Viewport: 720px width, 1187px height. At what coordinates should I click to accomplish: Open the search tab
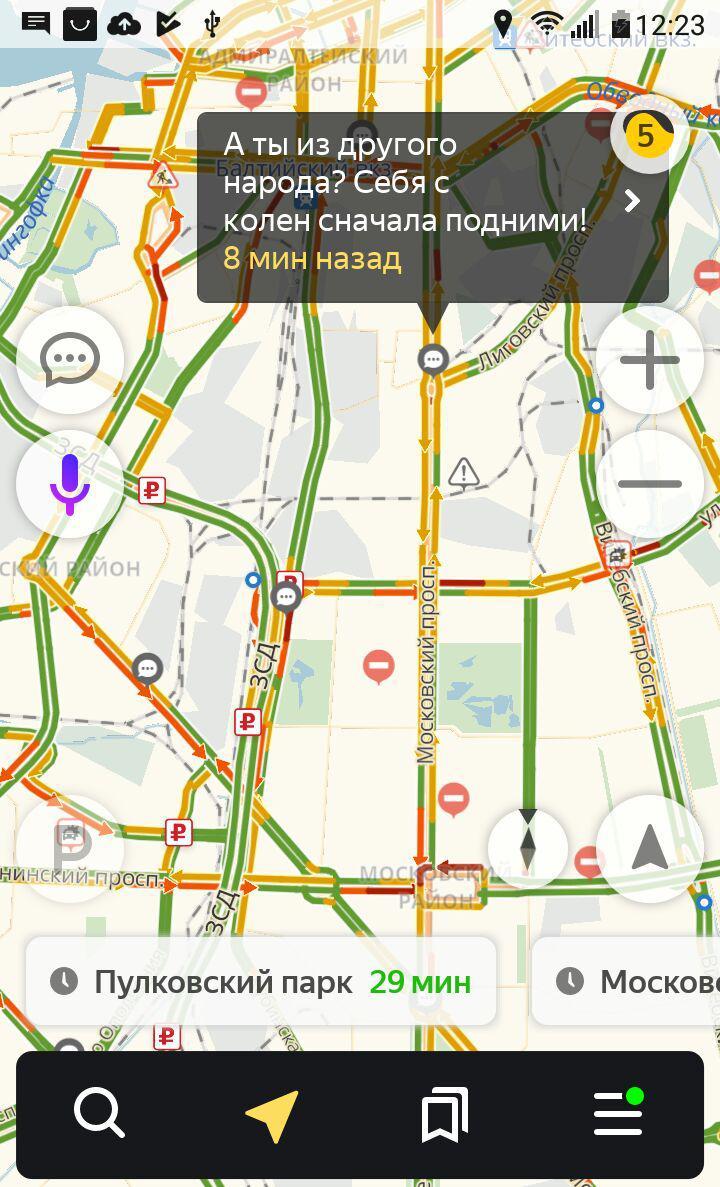[99, 1113]
